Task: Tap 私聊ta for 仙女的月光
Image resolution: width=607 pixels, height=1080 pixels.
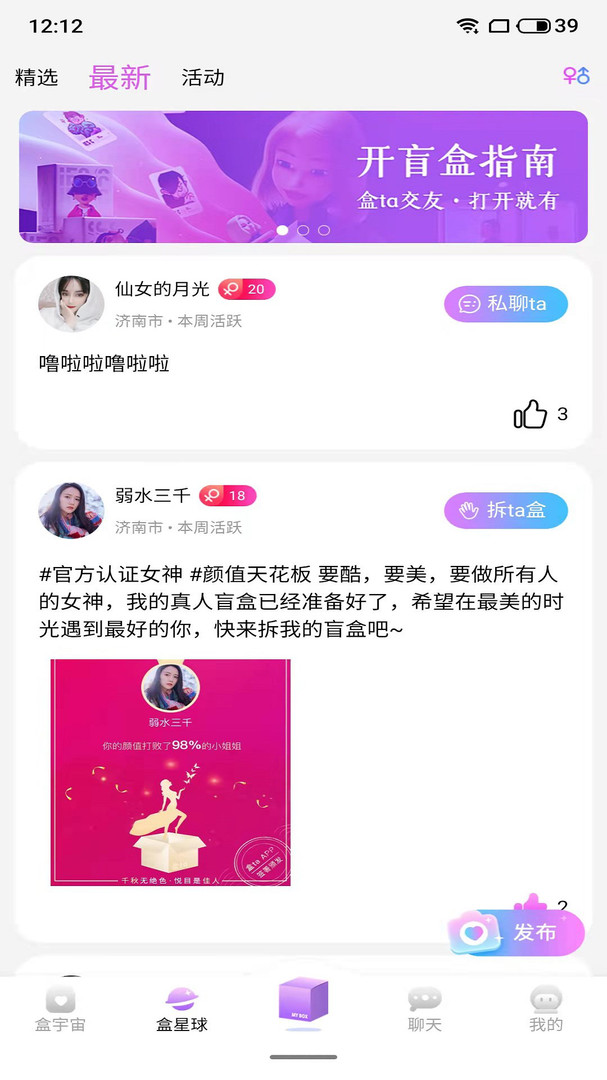Action: (x=506, y=304)
